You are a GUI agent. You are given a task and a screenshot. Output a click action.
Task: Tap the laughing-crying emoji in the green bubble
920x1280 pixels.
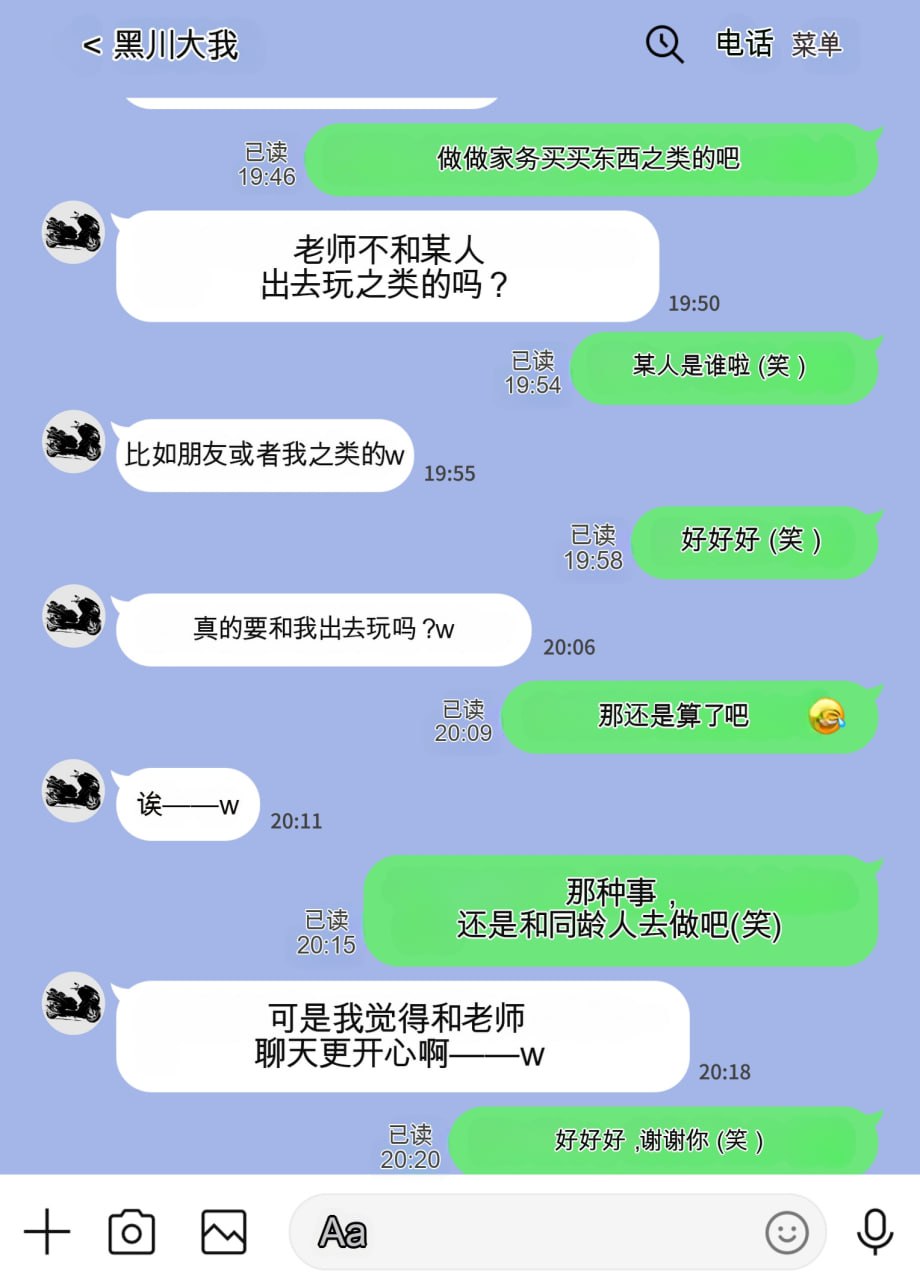pos(826,716)
